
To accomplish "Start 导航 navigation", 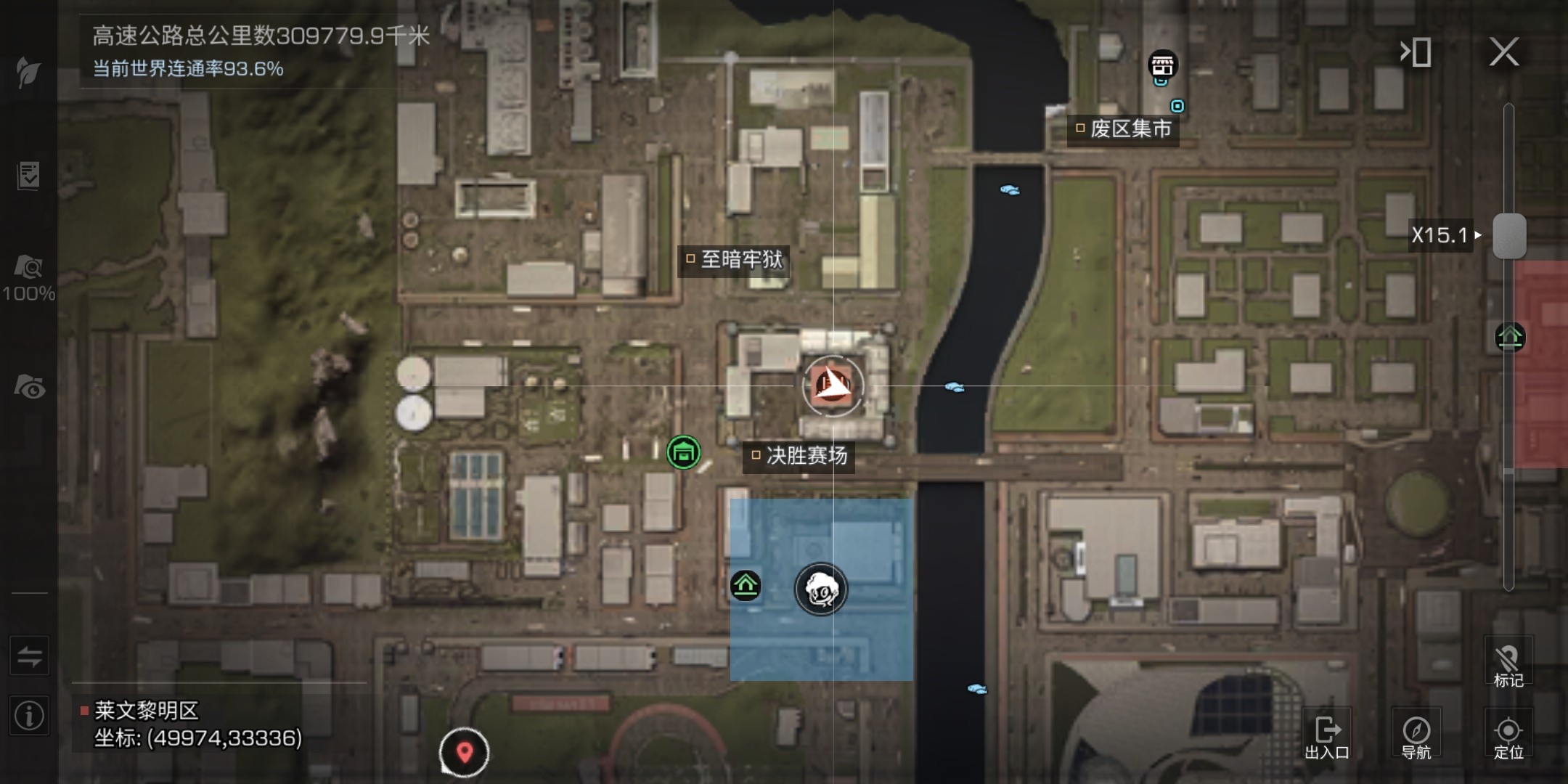I will click(1416, 735).
